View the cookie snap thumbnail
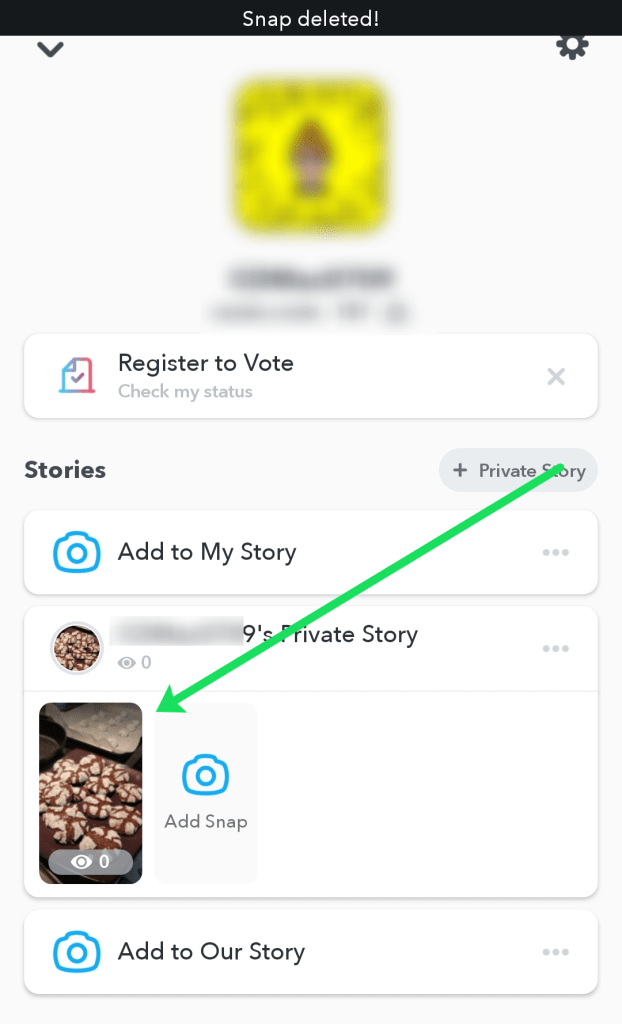 coord(91,793)
